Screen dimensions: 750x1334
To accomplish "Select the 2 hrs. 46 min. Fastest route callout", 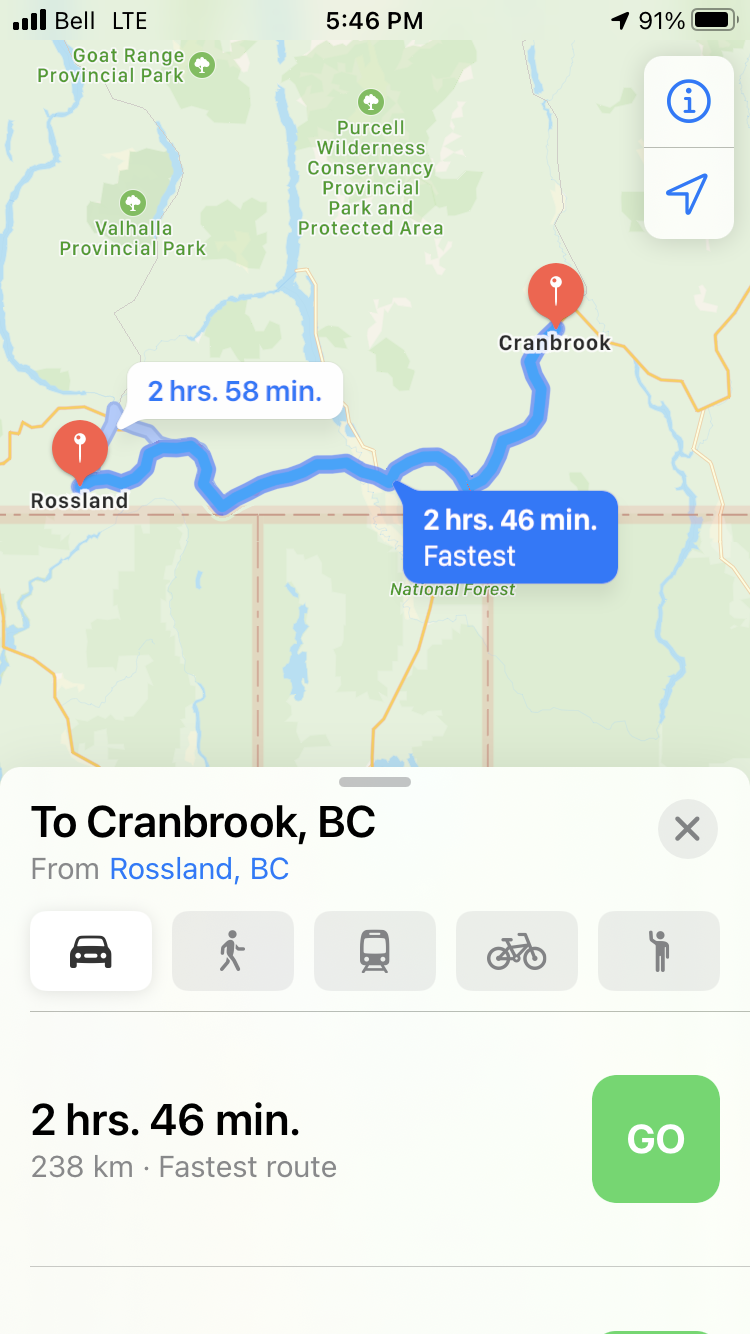I will 510,537.
